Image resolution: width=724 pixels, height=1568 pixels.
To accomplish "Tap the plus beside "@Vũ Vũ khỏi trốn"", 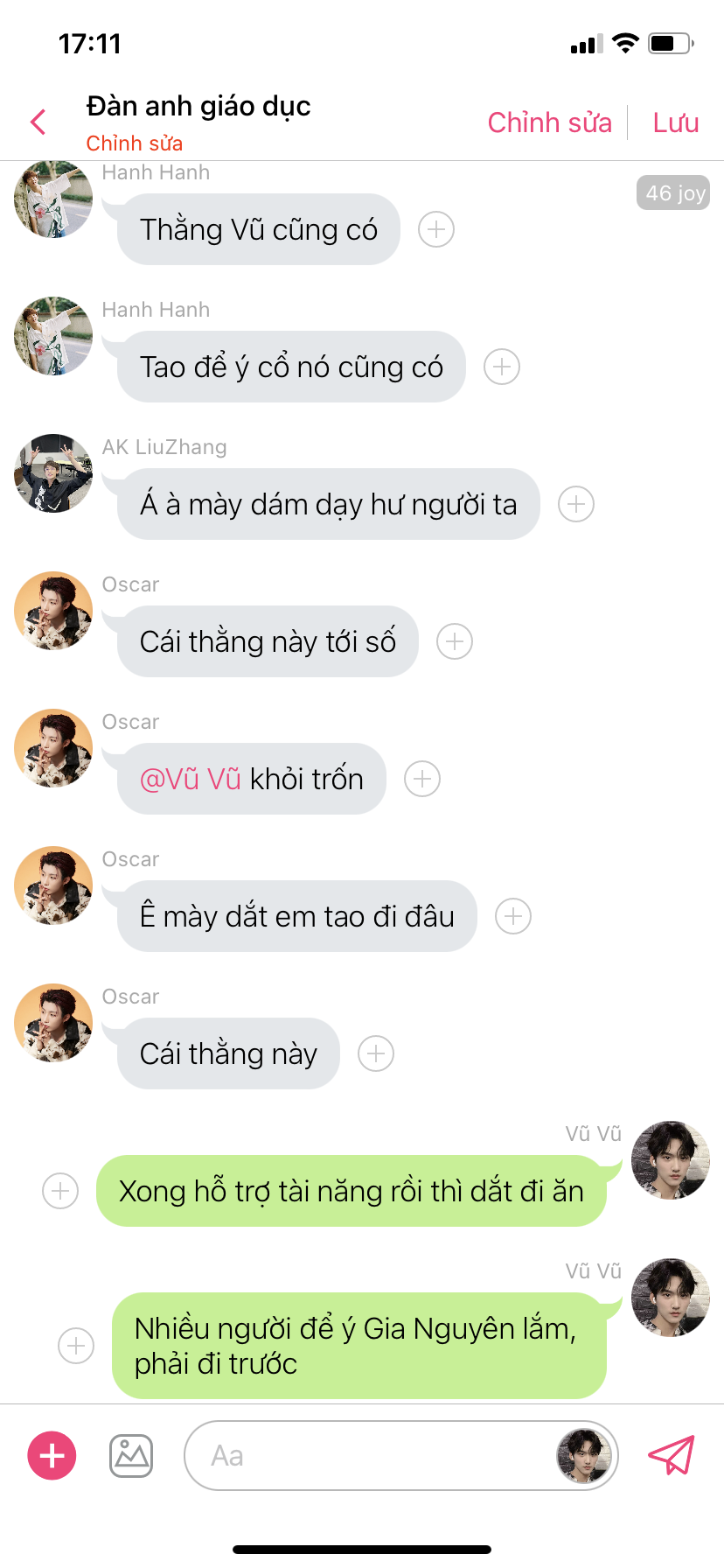I will tap(422, 779).
